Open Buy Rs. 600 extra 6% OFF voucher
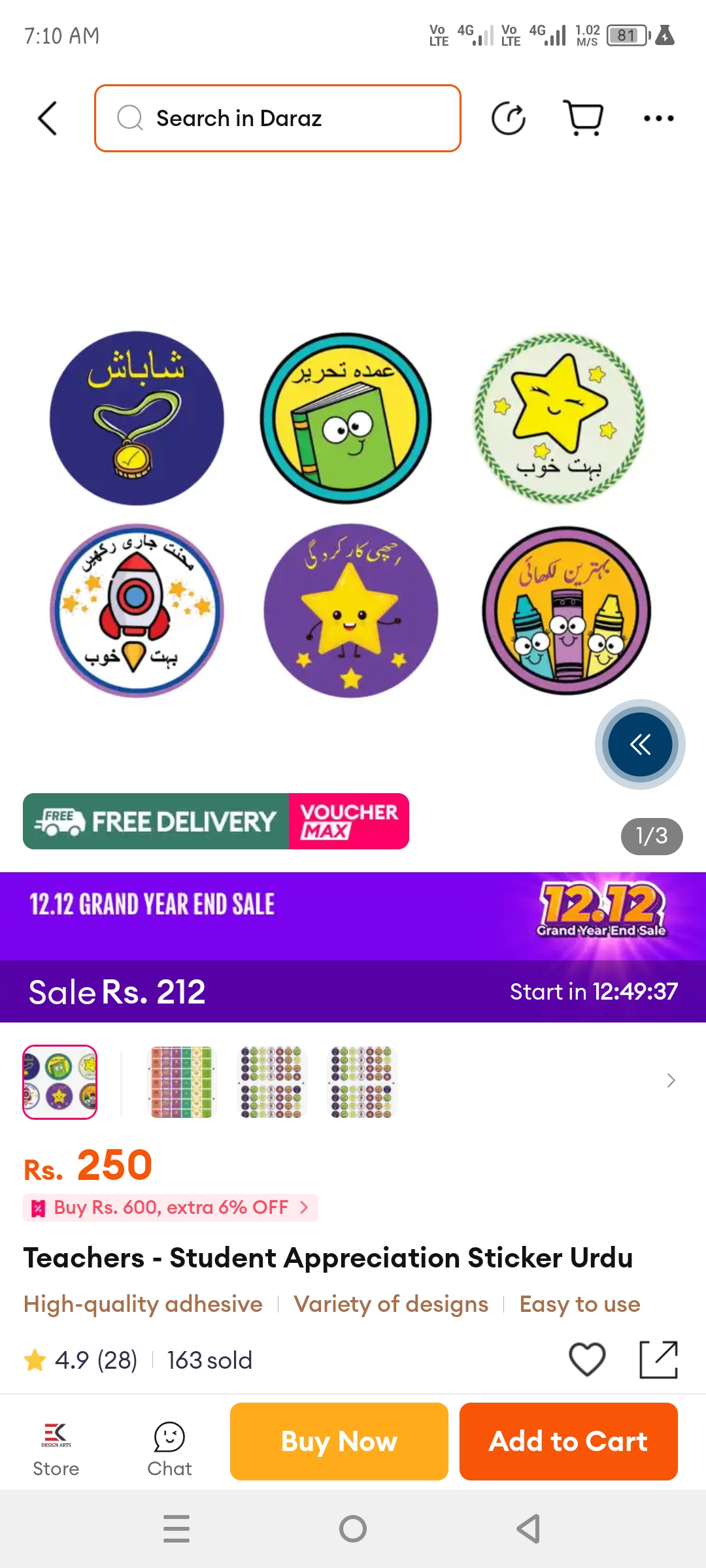 [171, 1207]
